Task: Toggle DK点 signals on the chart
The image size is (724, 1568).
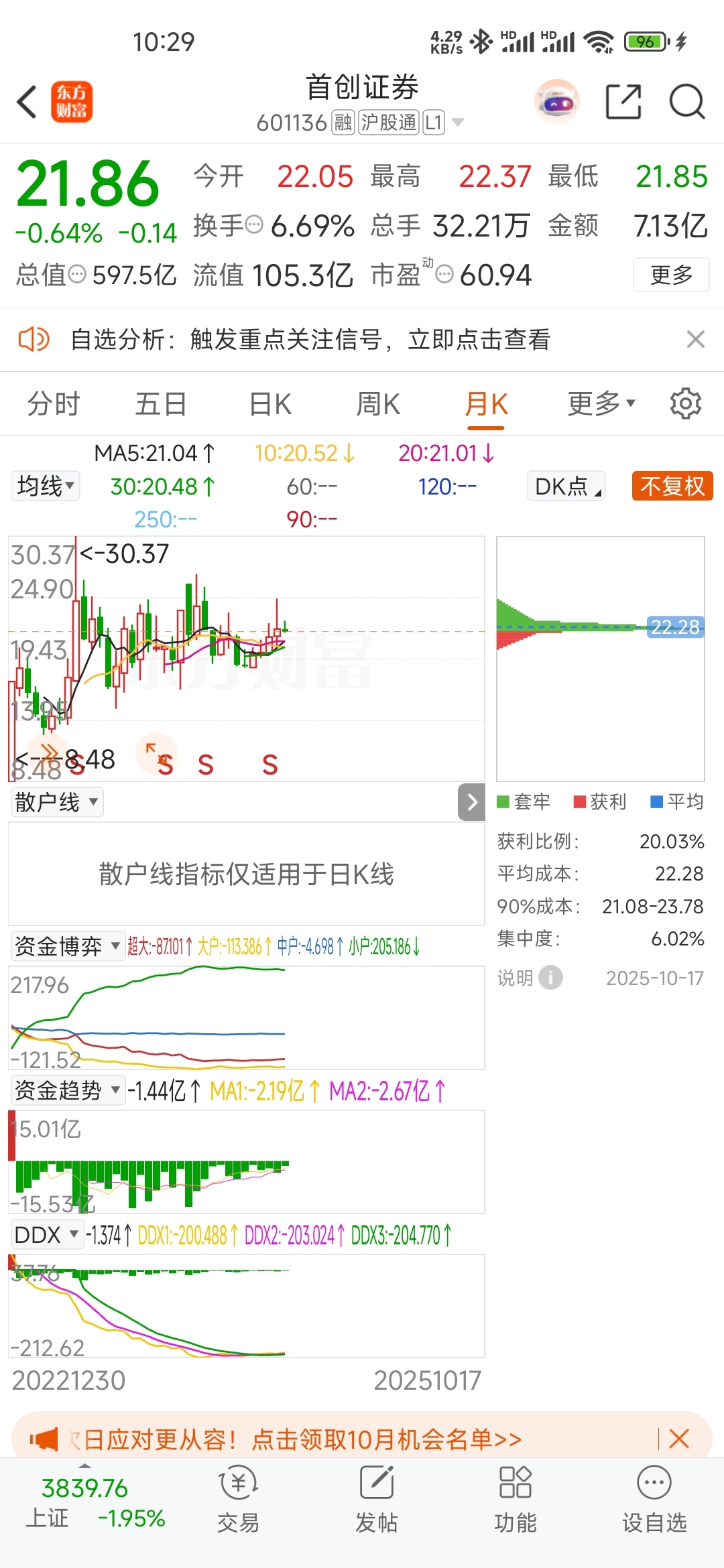Action: pos(565,486)
